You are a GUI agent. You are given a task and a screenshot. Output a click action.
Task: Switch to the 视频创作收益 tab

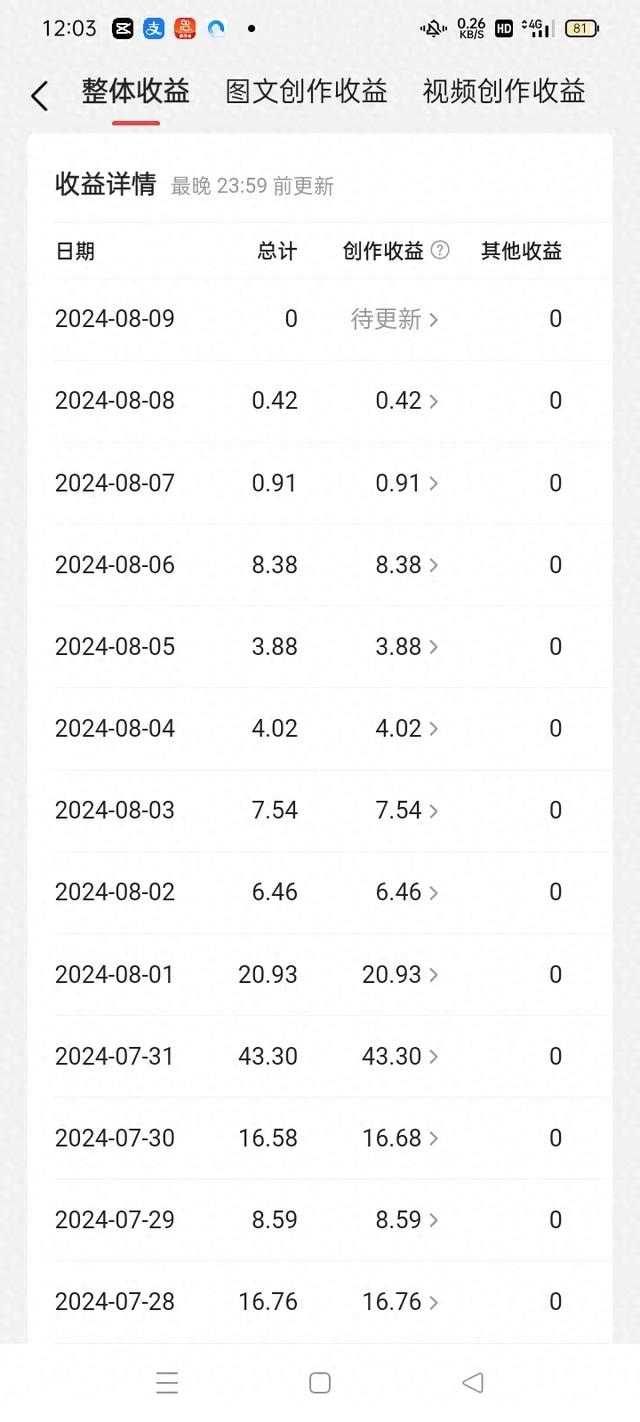[504, 92]
